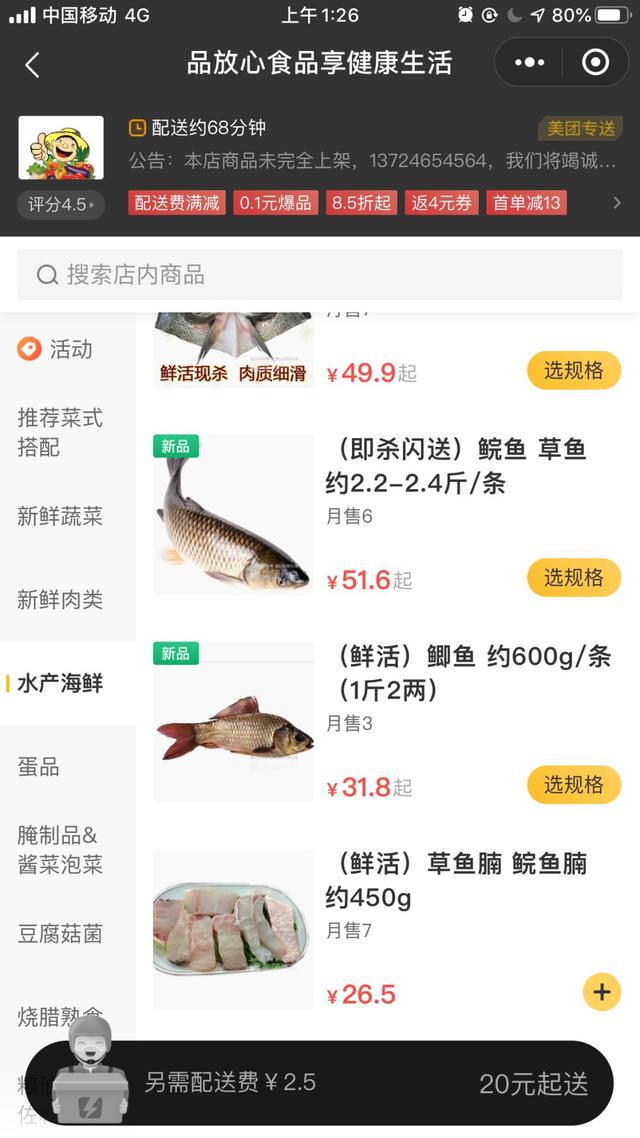640x1138 pixels.
Task: Choose specs for 鲫鱼 约600g/条
Action: tap(573, 785)
